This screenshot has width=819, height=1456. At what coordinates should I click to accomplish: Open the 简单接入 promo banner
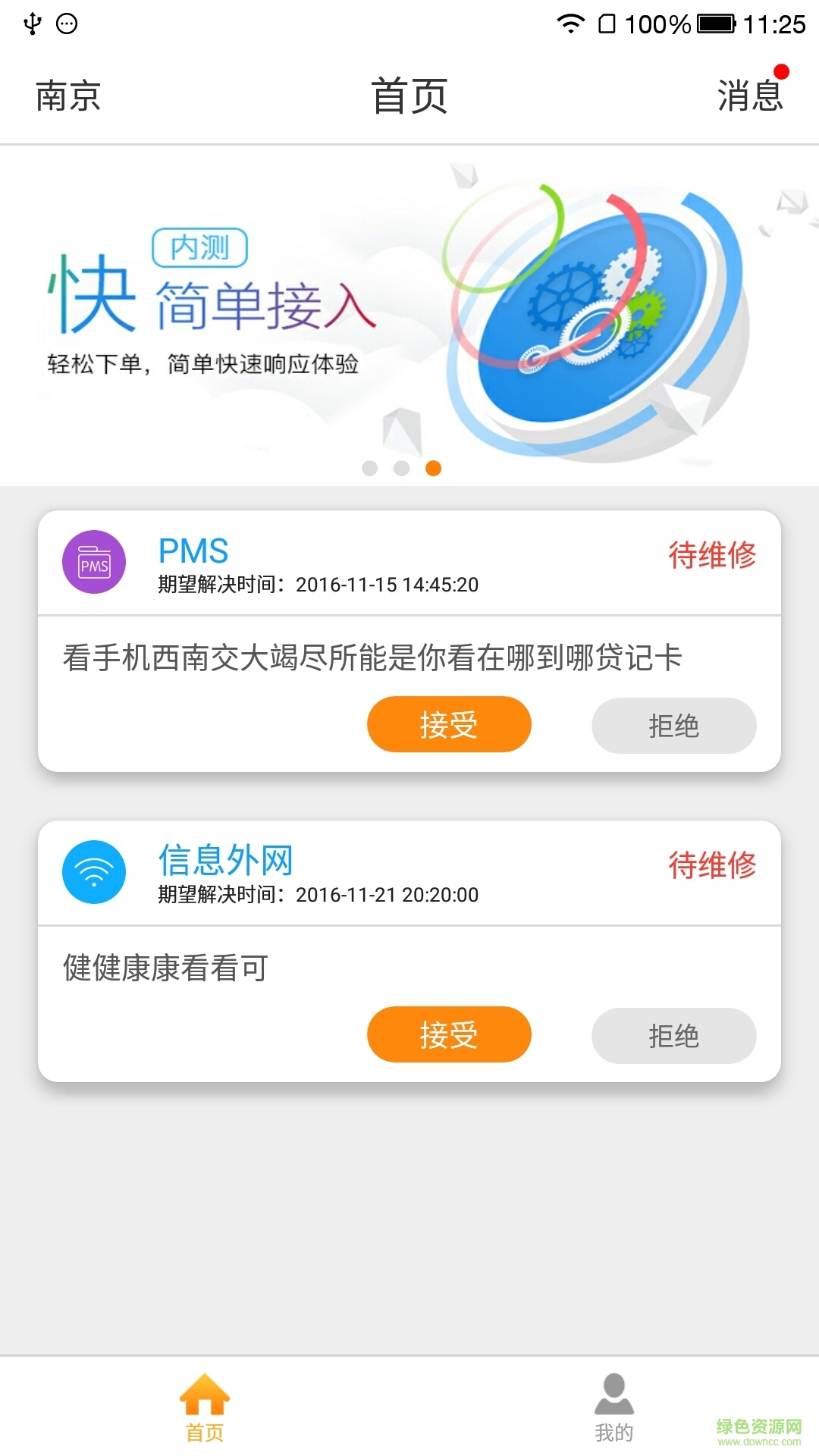pos(409,315)
